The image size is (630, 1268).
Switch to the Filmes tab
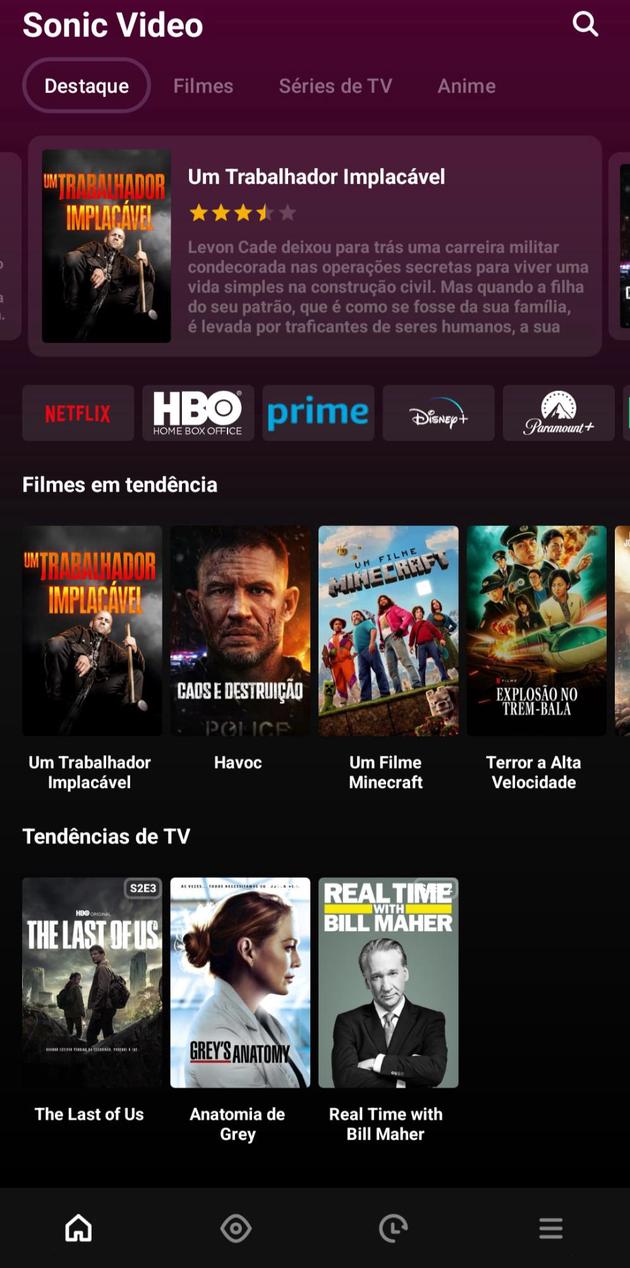(x=203, y=86)
